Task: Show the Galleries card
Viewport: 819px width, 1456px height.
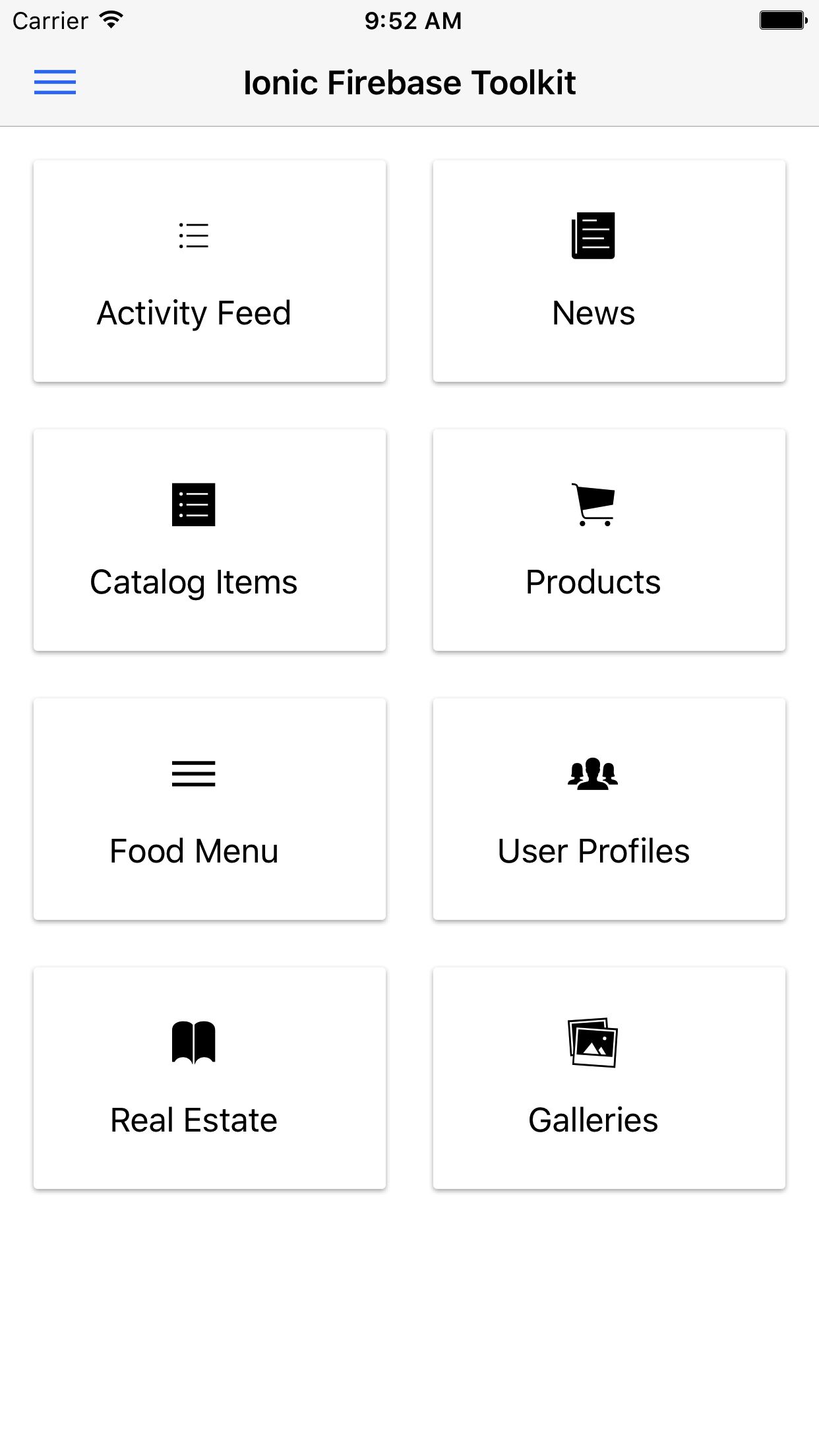Action: click(x=609, y=1078)
